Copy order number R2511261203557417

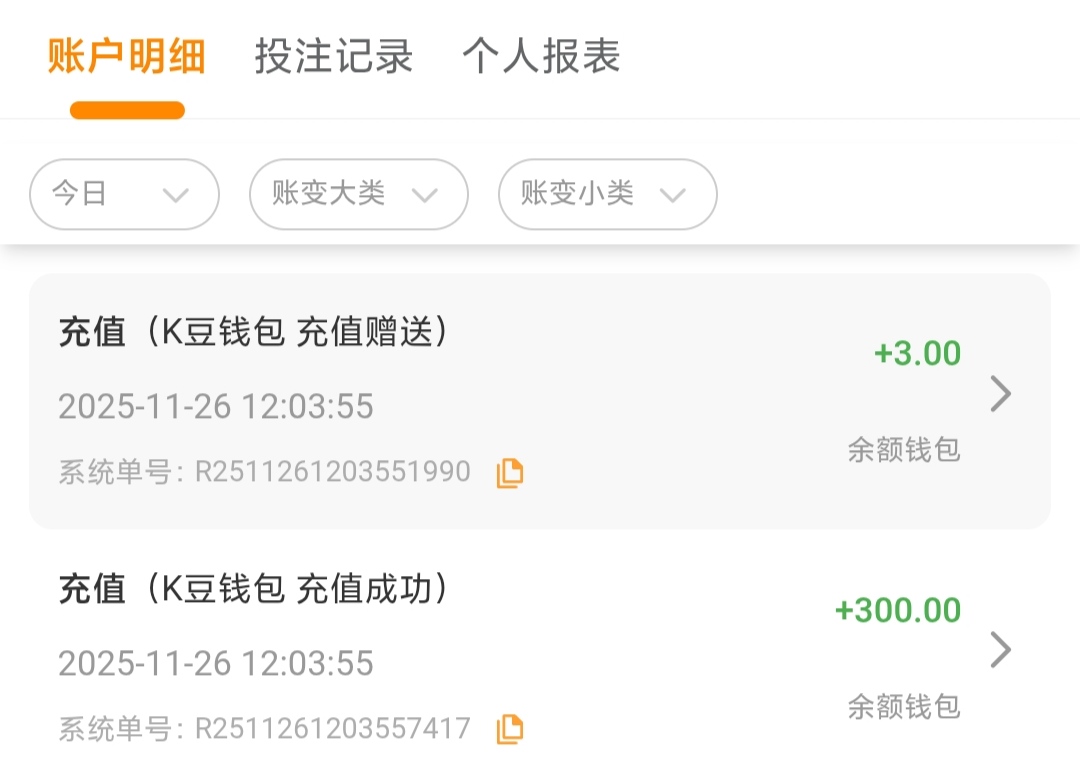(510, 729)
